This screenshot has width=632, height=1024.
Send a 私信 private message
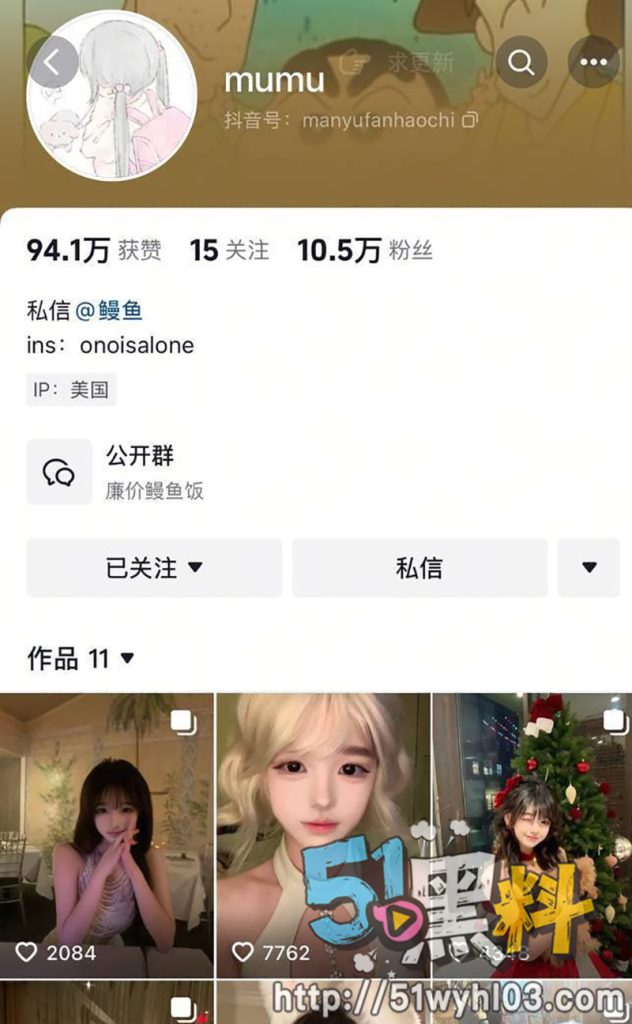coord(419,568)
